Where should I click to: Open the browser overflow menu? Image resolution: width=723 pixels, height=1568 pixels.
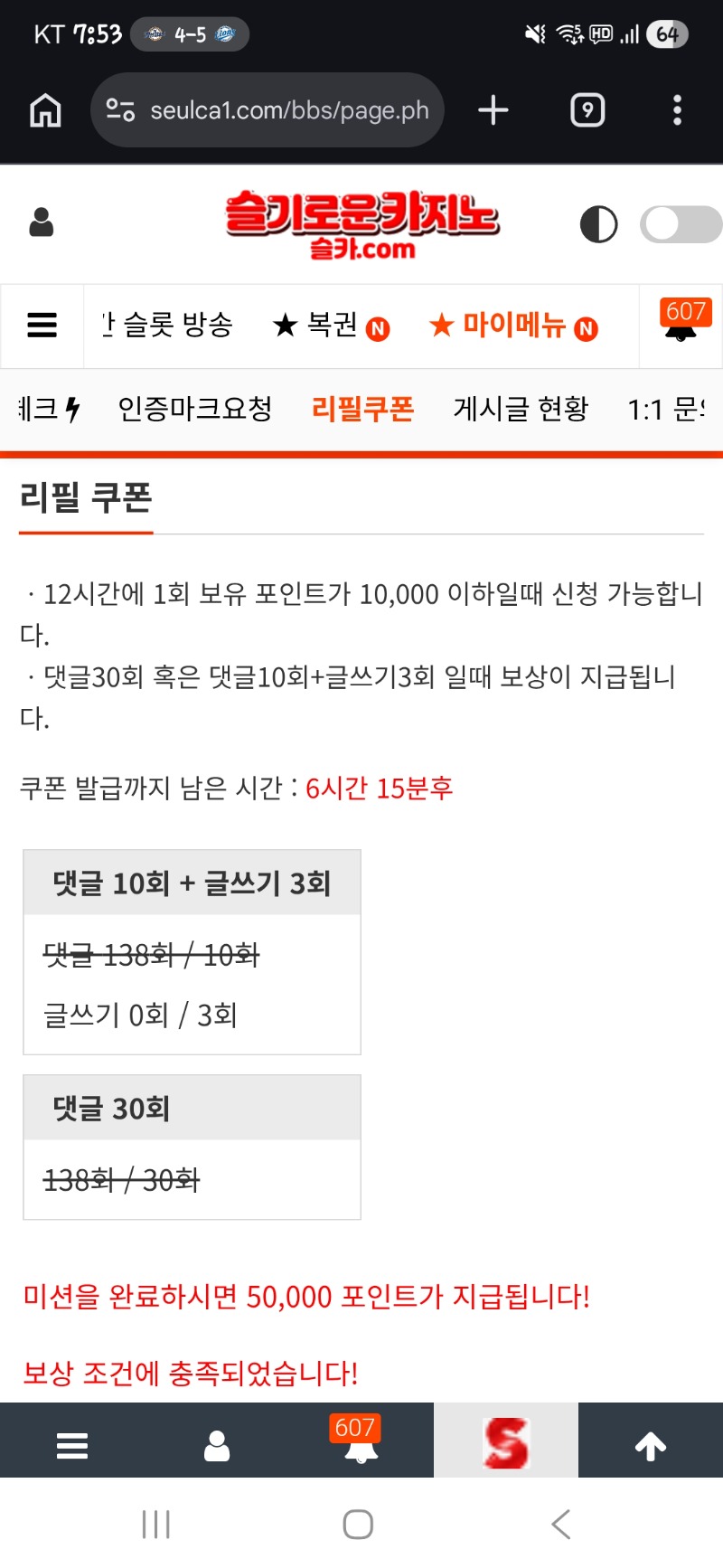pyautogui.click(x=677, y=110)
